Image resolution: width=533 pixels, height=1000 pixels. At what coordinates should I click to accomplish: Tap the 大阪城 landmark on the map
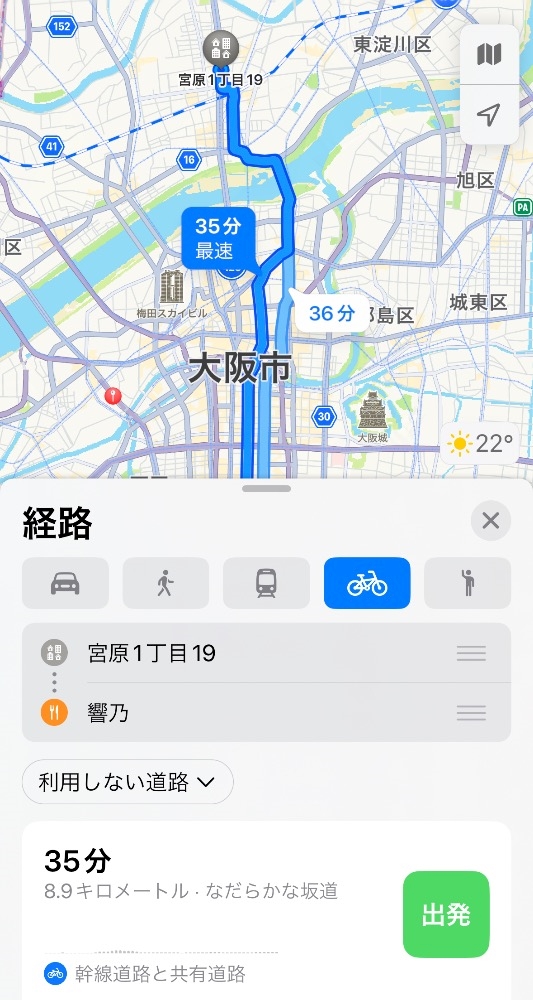click(372, 417)
